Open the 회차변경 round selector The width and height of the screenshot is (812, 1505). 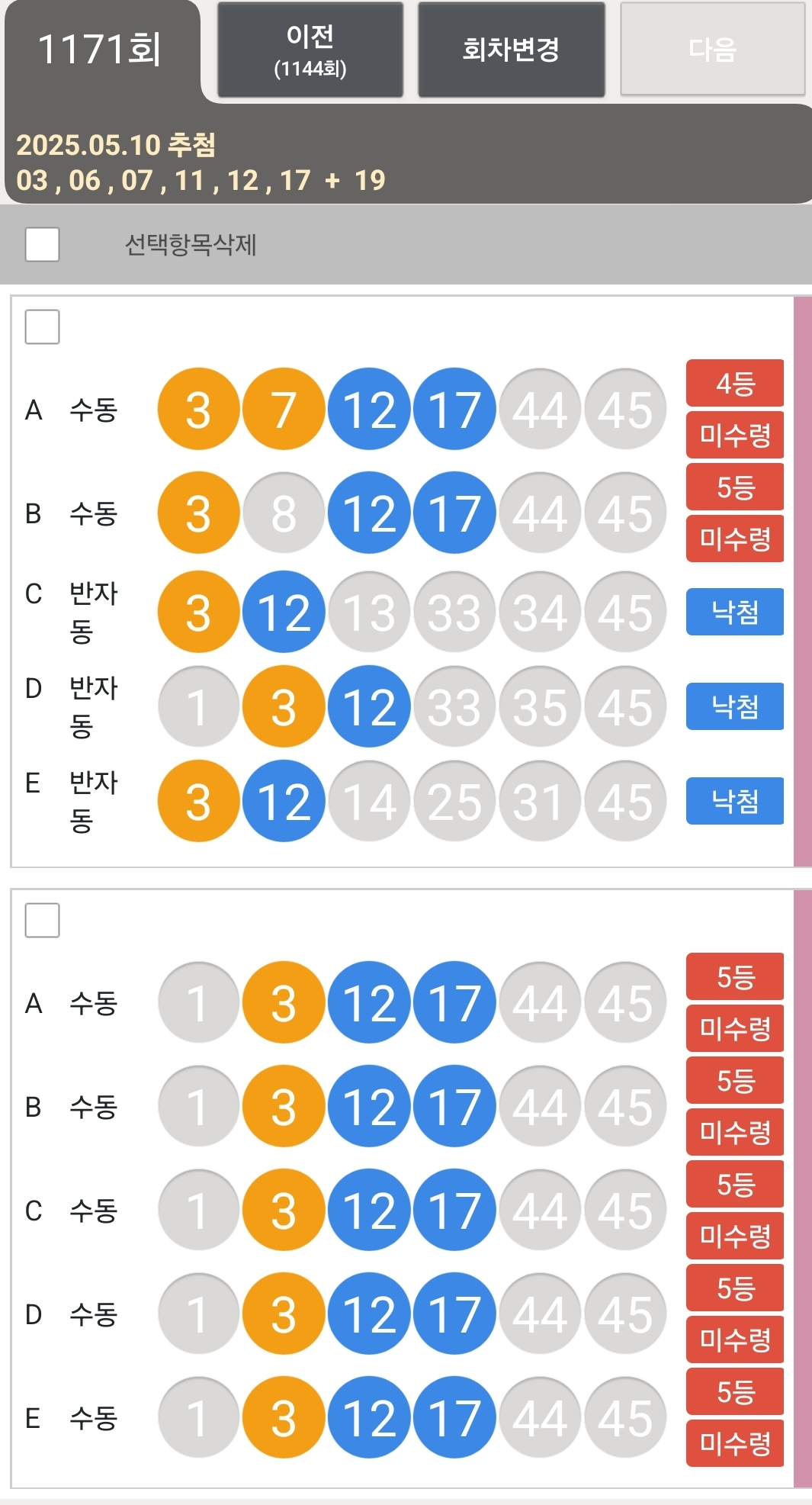(x=511, y=50)
